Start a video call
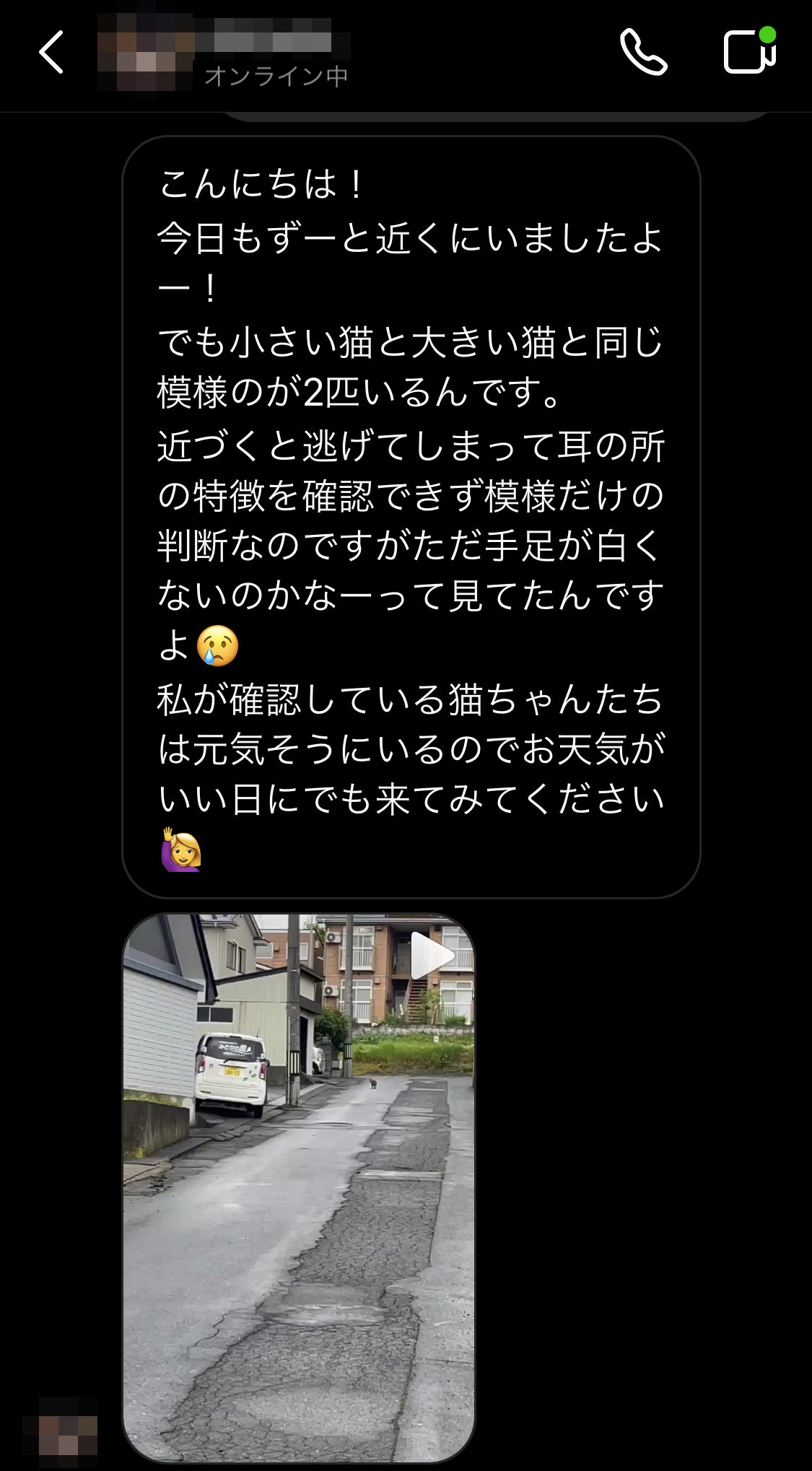 [749, 51]
